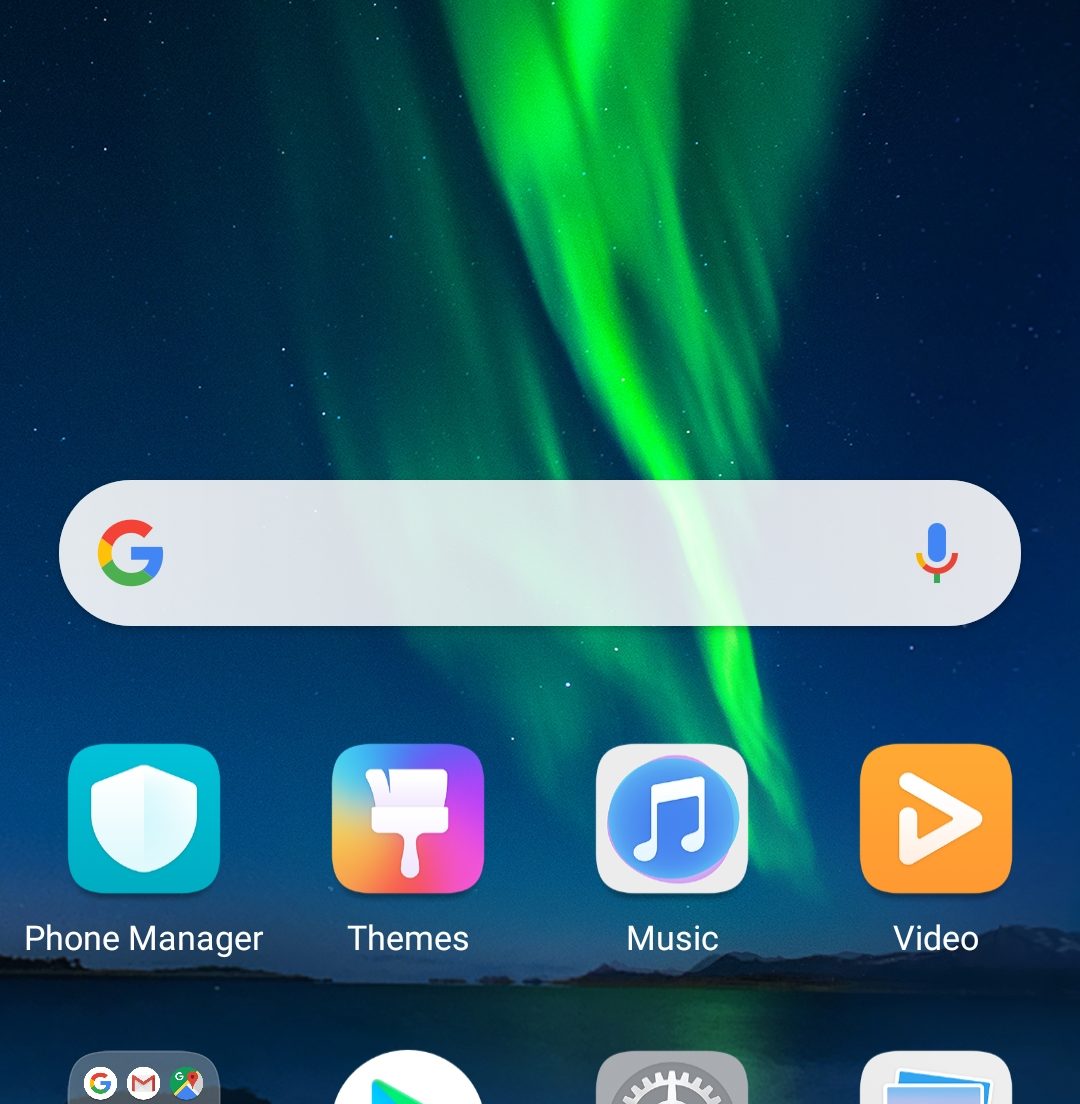Open the Music app
The height and width of the screenshot is (1104, 1080).
[x=672, y=818]
